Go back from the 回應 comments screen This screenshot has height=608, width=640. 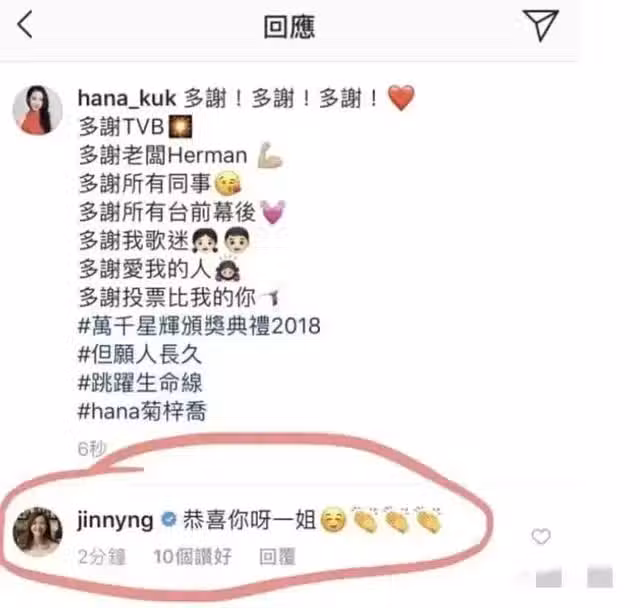25,26
